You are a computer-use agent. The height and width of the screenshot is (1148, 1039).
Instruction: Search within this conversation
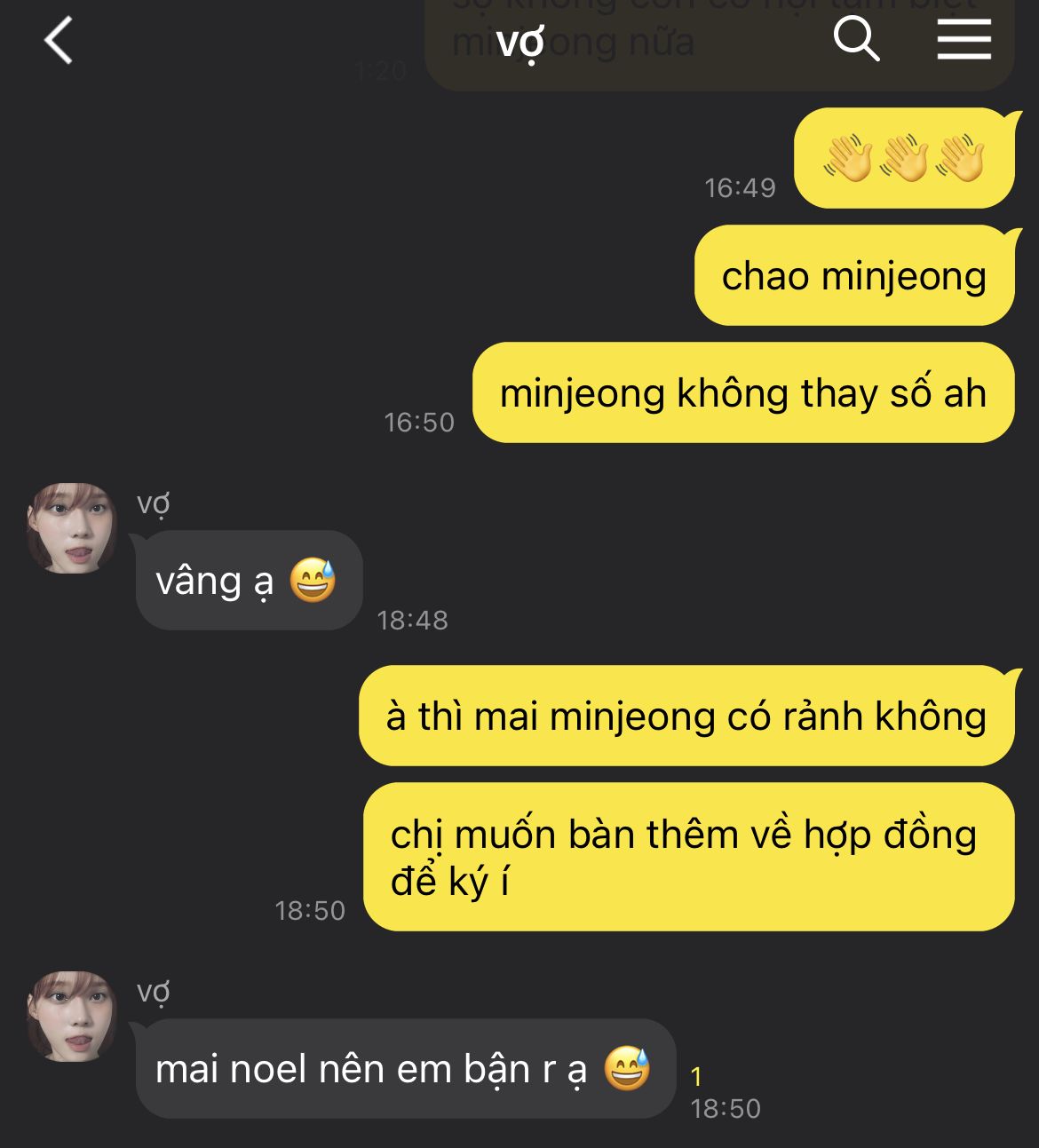pos(856,40)
